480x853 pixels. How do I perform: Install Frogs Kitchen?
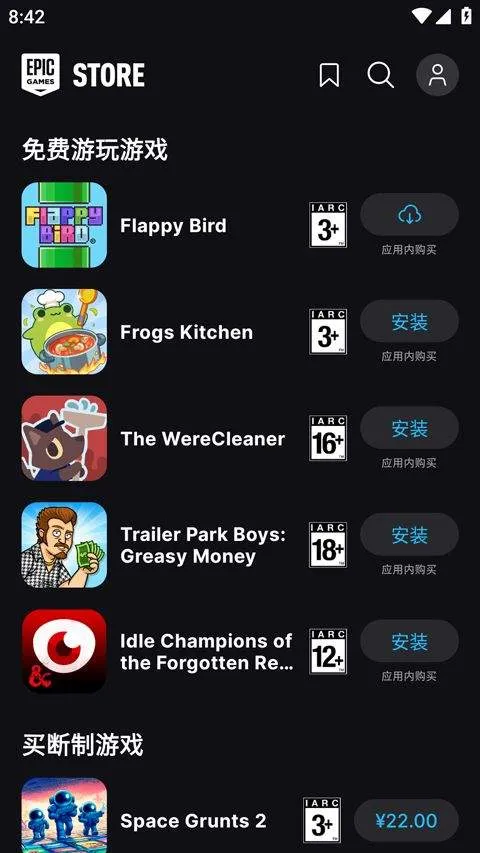[x=409, y=321]
